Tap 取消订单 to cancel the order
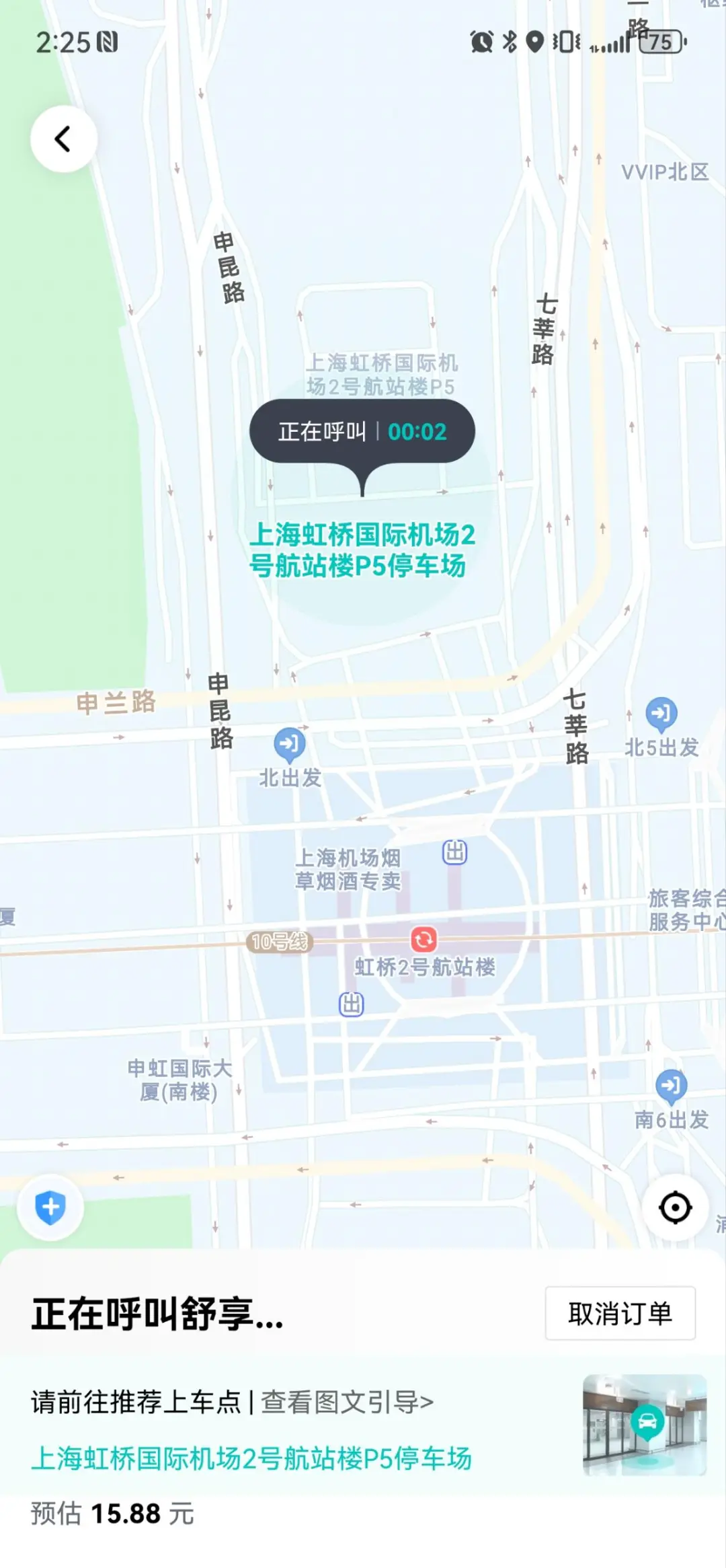The image size is (726, 1568). click(x=620, y=1314)
